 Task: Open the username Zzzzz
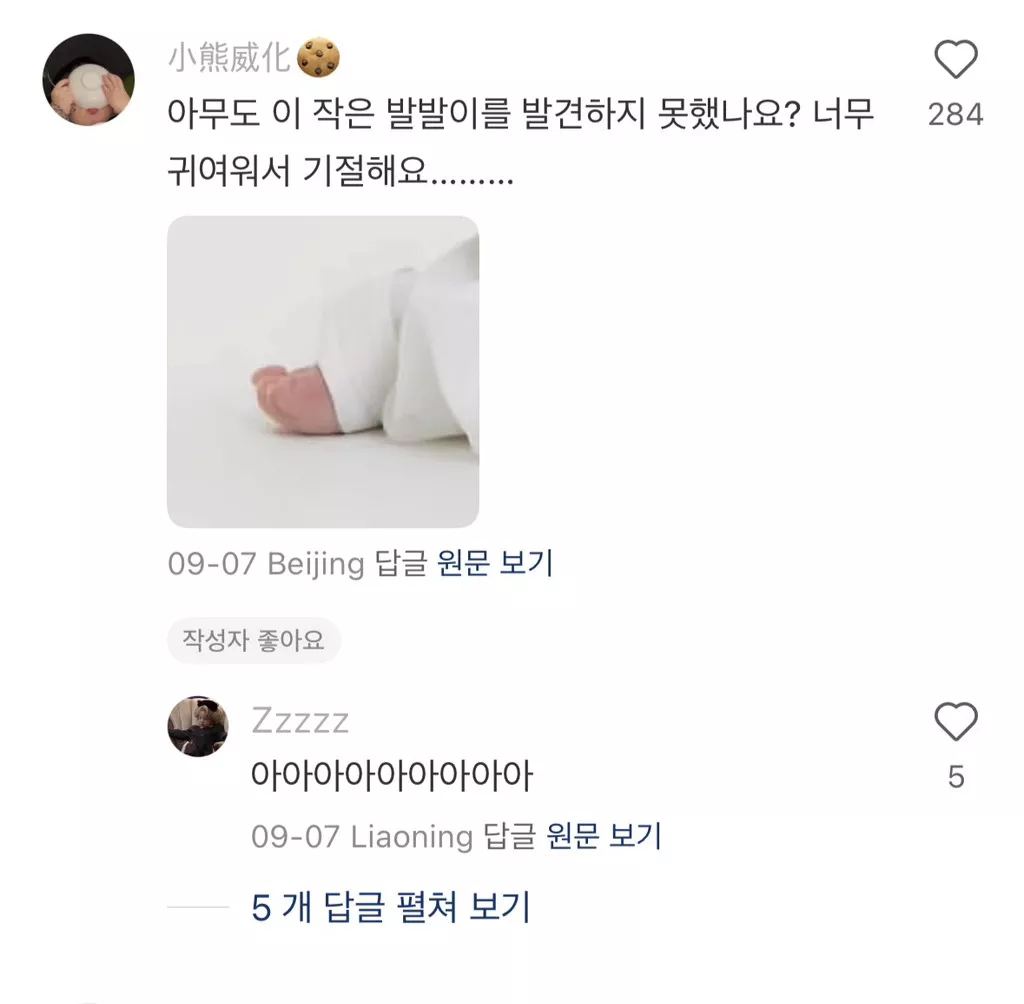[300, 720]
